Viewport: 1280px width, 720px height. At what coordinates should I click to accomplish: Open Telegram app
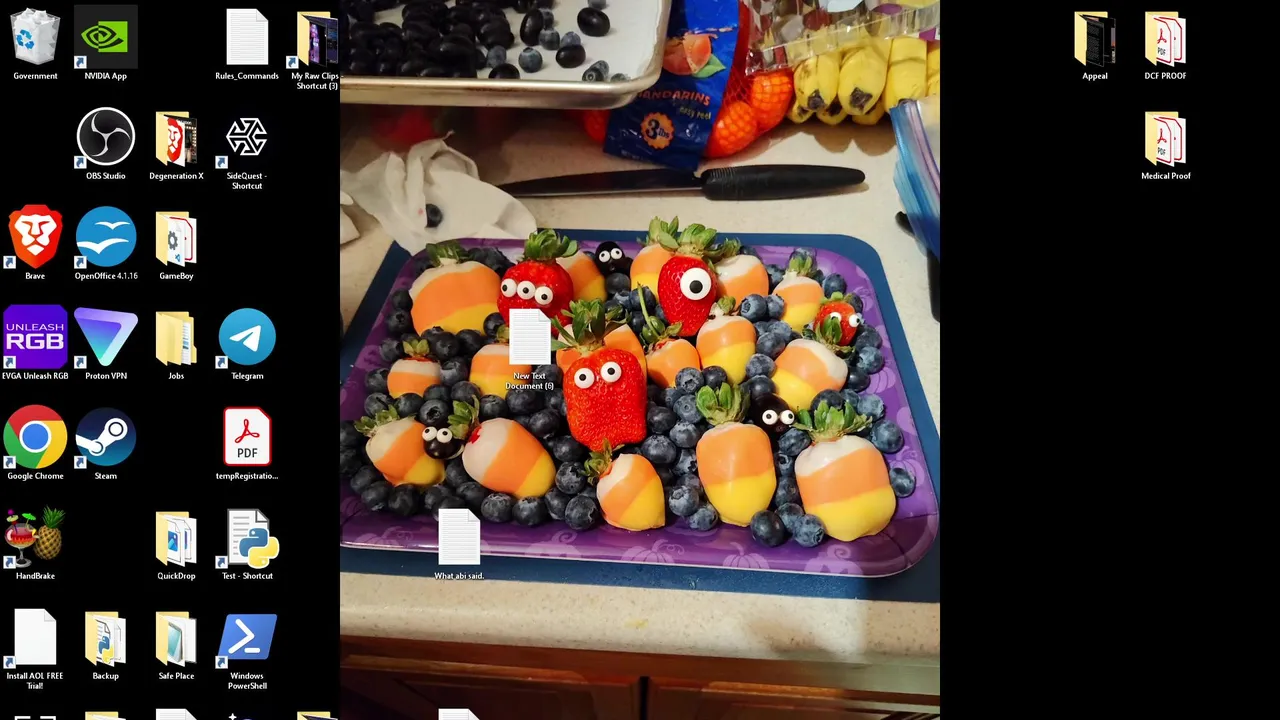pyautogui.click(x=247, y=338)
